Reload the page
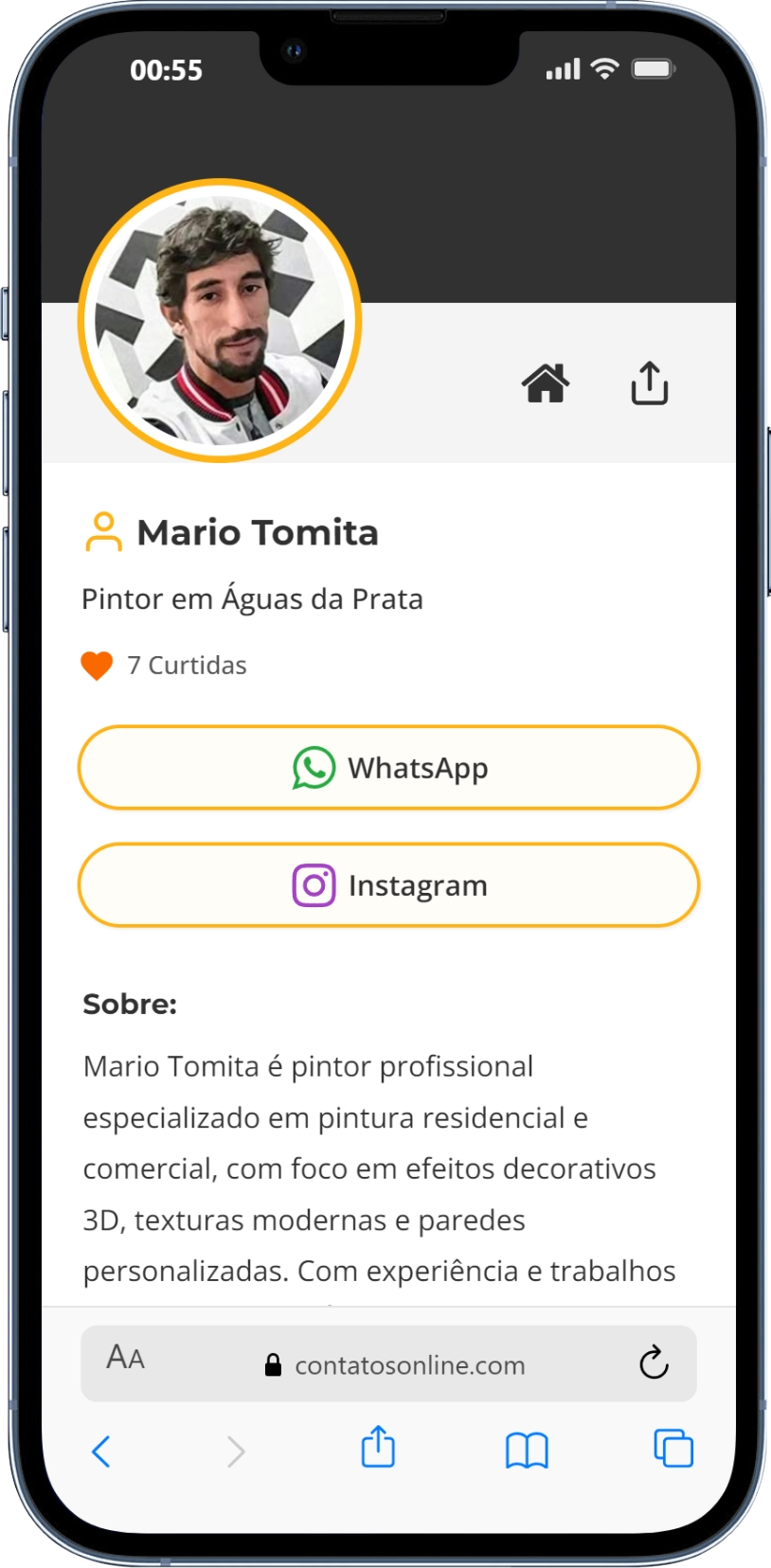Screen dimensions: 771x1568 click(654, 1363)
